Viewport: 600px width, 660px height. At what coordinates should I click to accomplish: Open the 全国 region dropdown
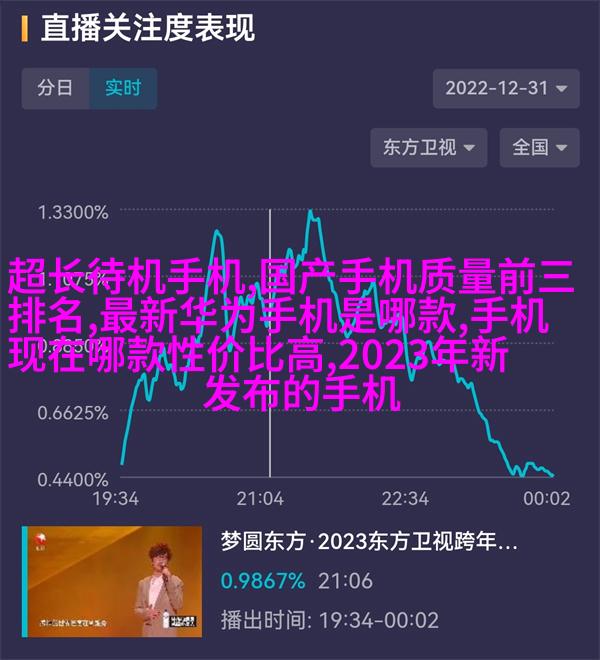541,146
